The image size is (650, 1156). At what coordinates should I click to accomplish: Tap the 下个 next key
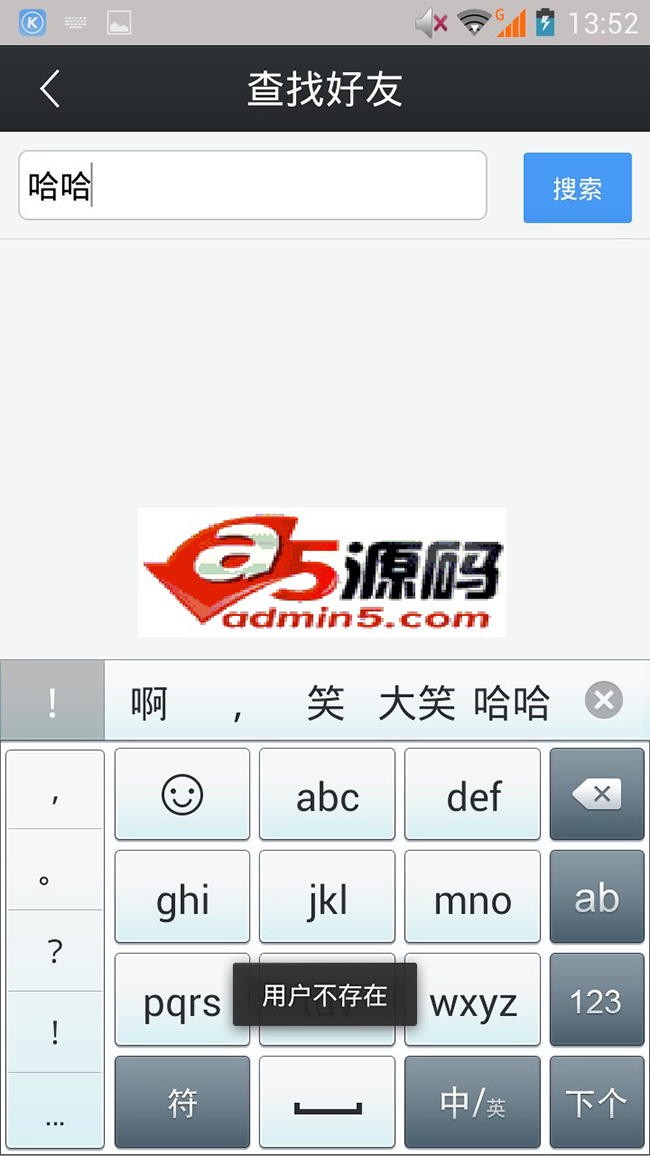[x=596, y=1102]
